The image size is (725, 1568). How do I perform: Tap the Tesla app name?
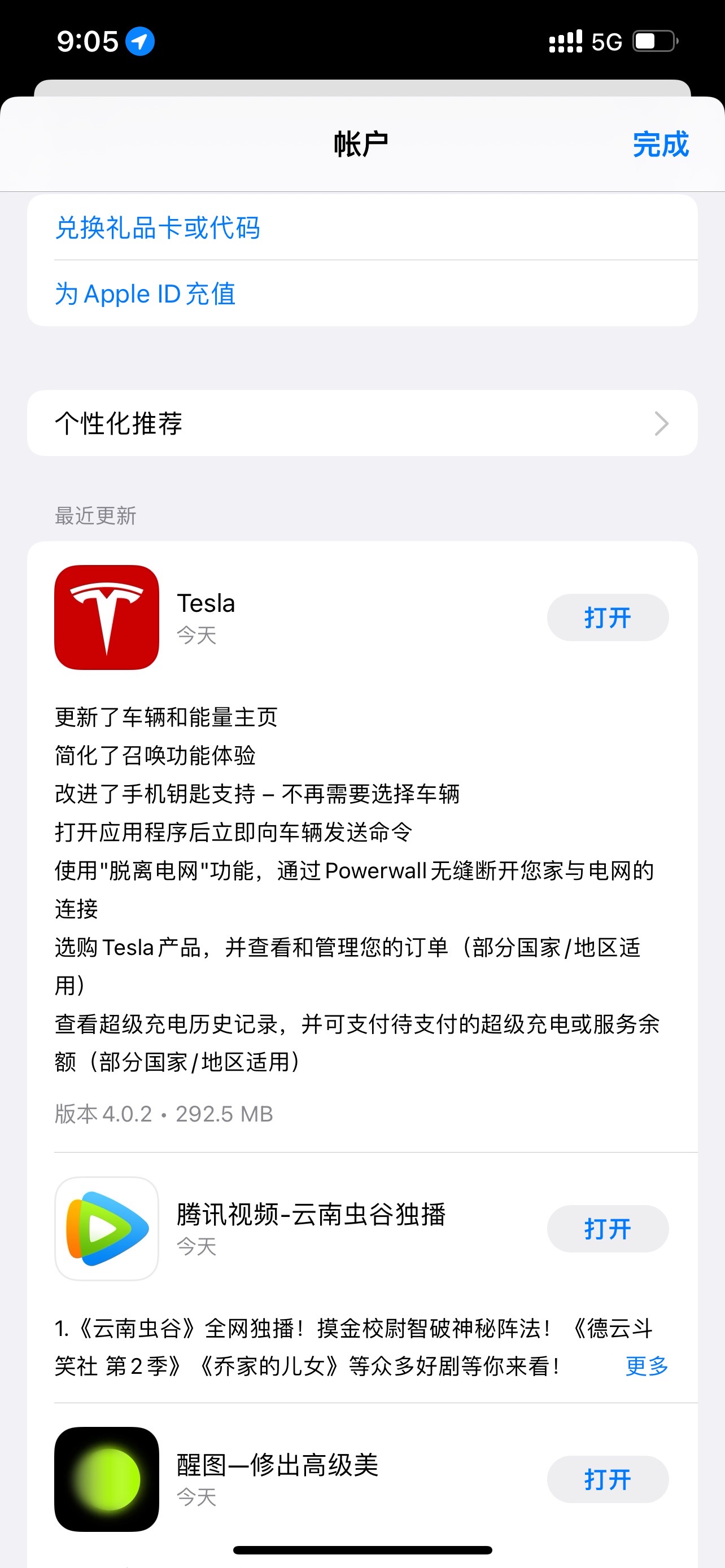click(x=206, y=603)
